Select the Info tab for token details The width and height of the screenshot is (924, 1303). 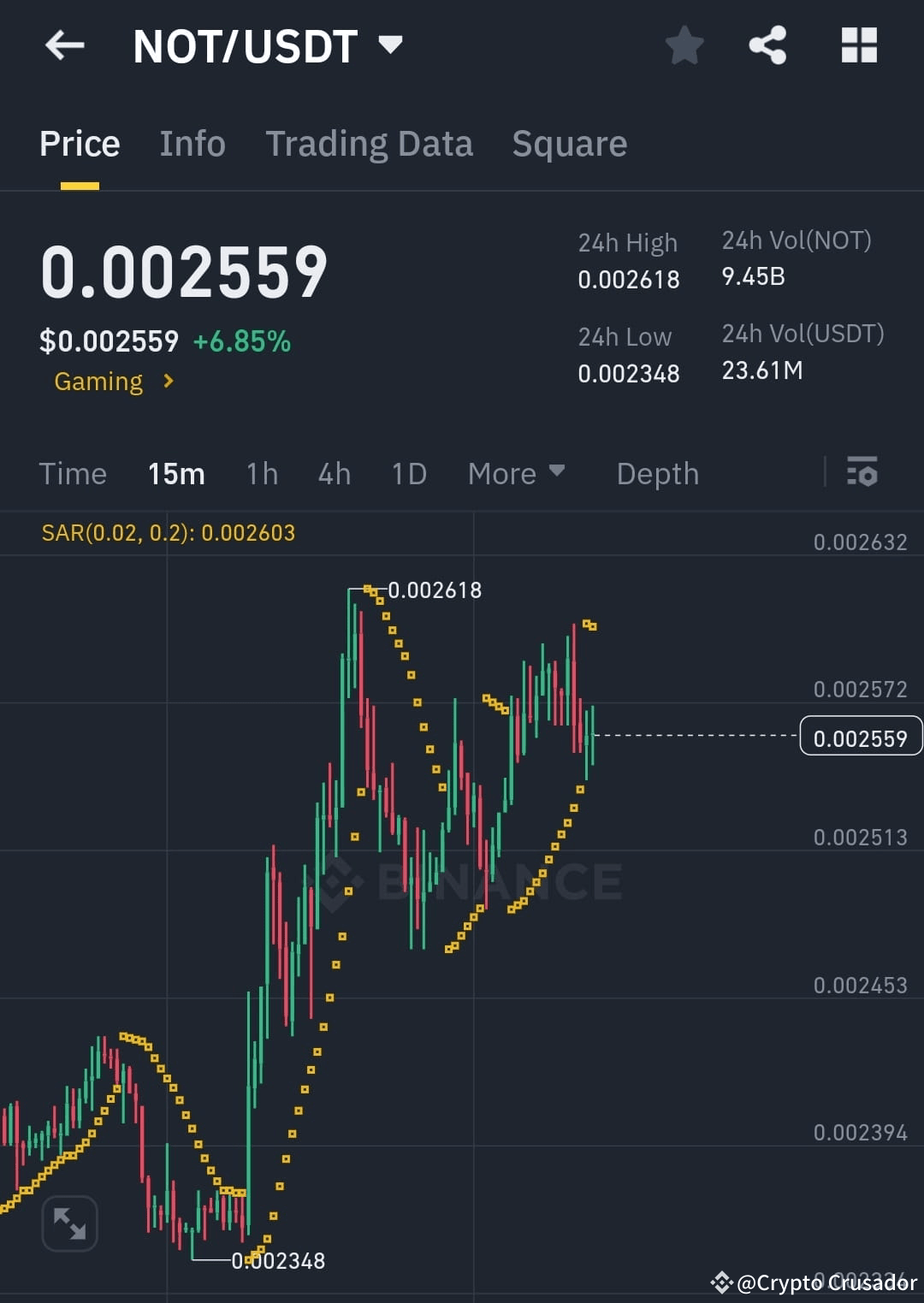192,143
